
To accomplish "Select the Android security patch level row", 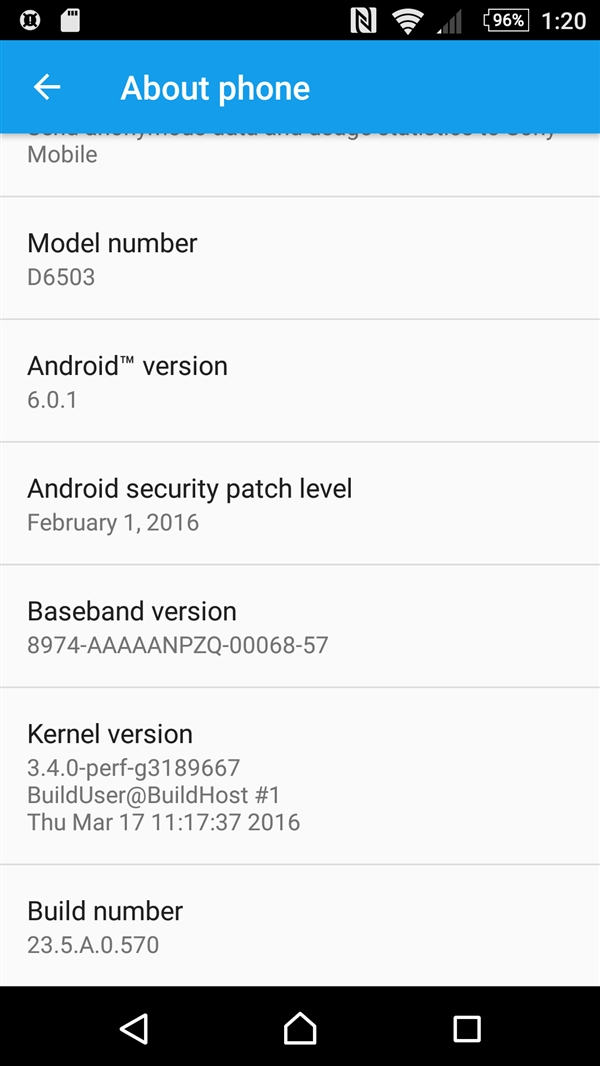I will (x=300, y=504).
